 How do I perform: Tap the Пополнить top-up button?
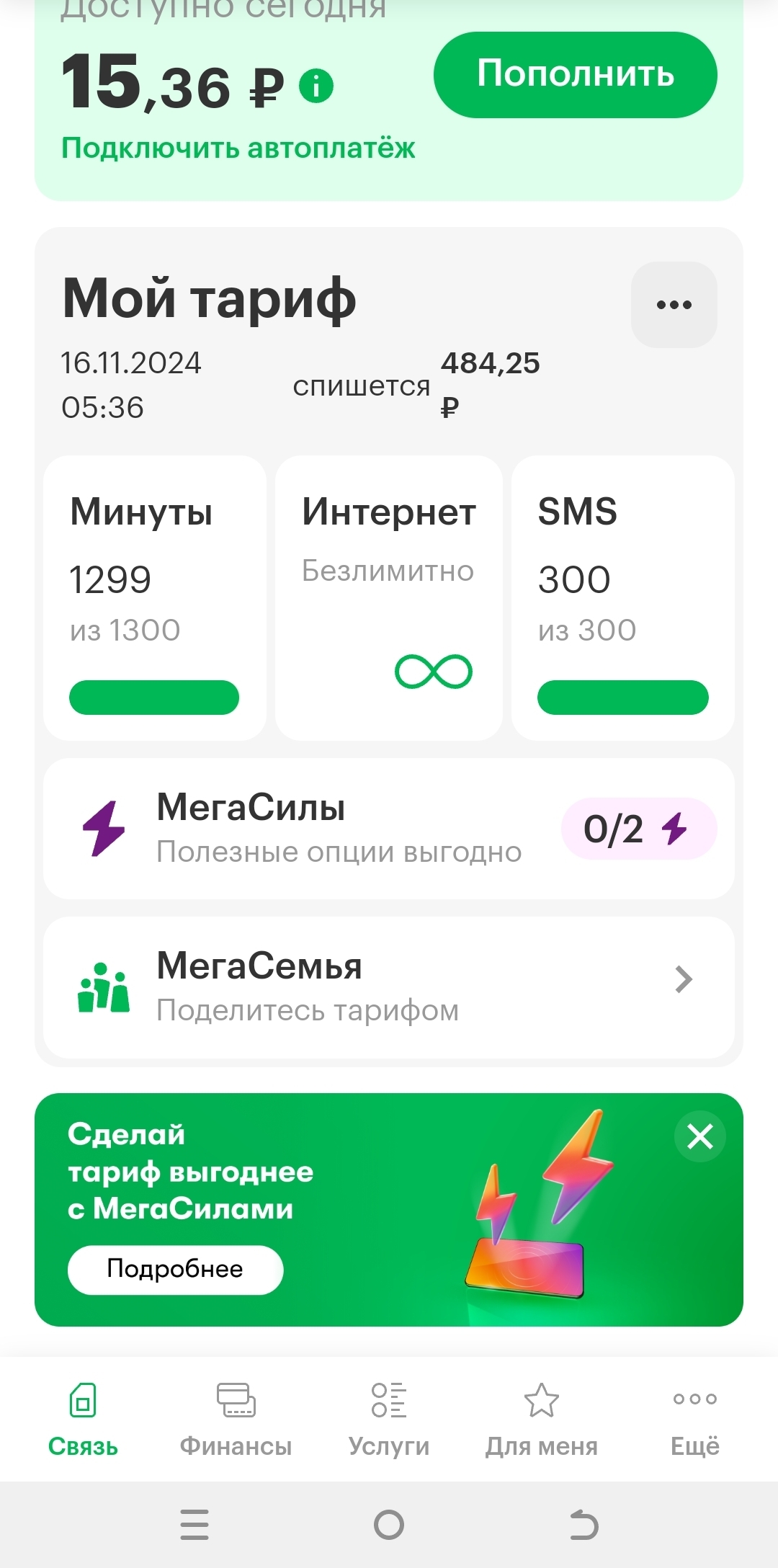click(575, 75)
